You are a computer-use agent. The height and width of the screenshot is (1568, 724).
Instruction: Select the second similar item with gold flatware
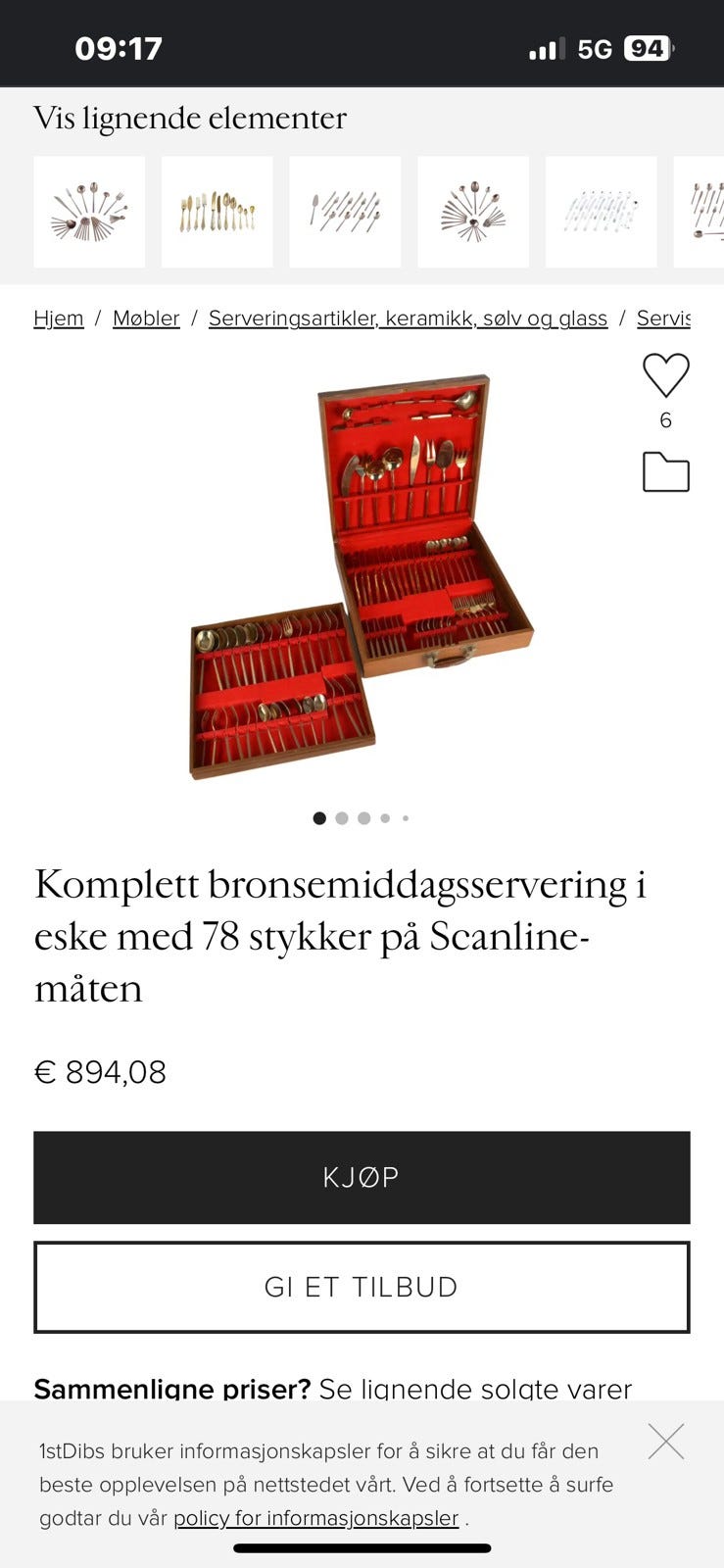(217, 211)
